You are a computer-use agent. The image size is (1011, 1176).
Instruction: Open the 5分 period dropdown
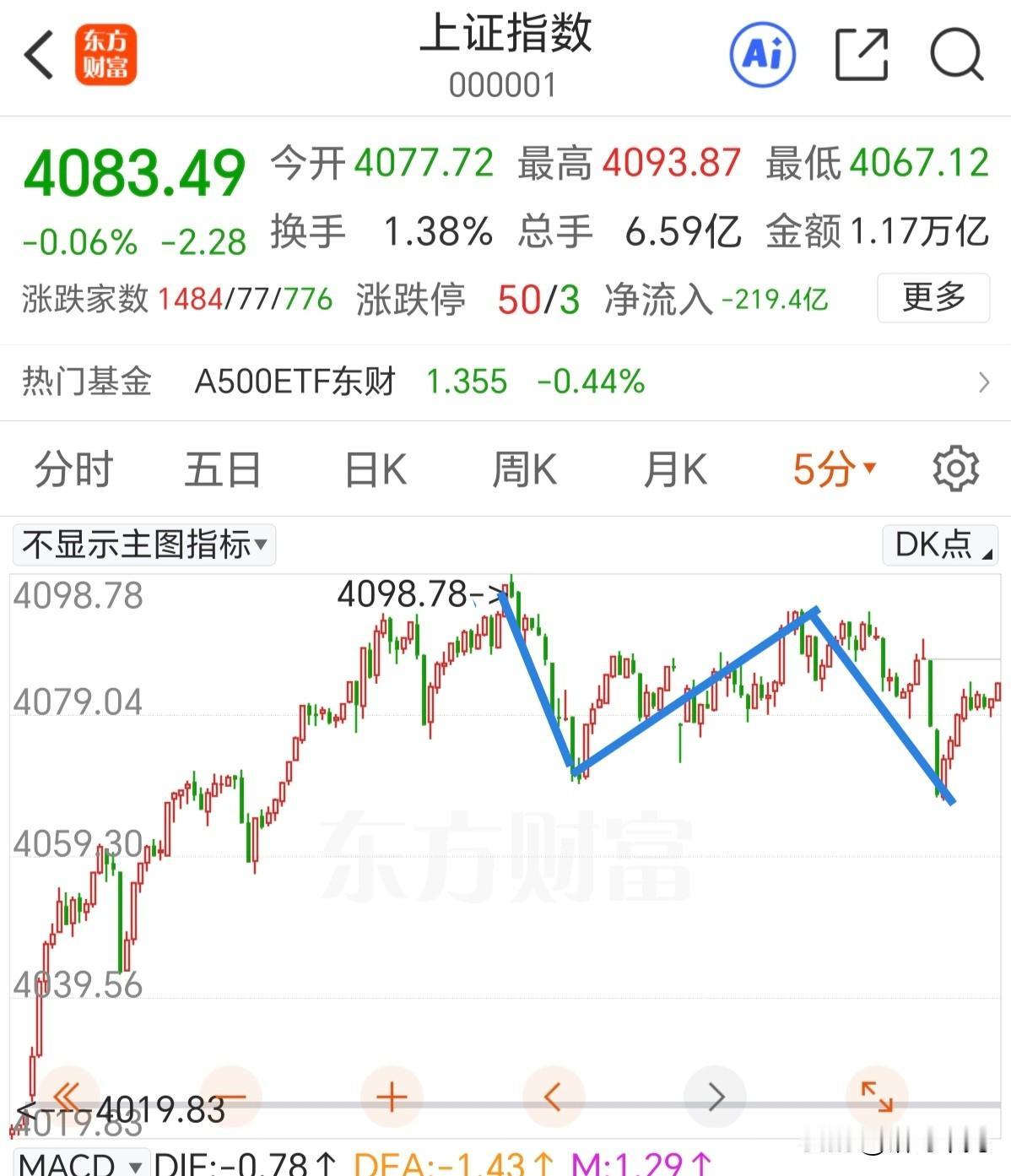831,469
